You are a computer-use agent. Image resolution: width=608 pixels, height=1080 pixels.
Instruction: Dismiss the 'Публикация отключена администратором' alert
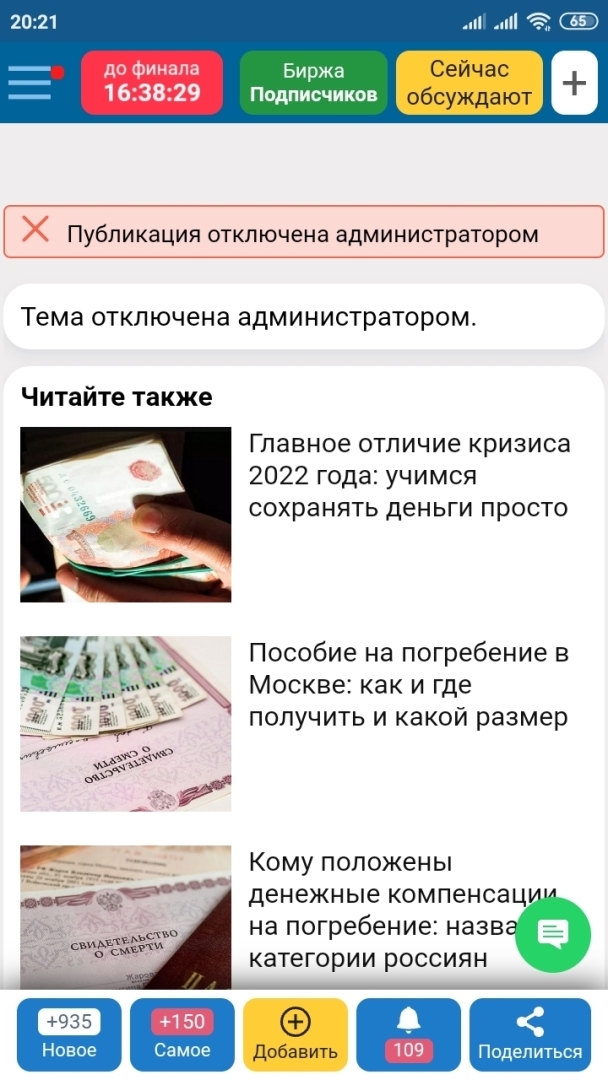[36, 231]
